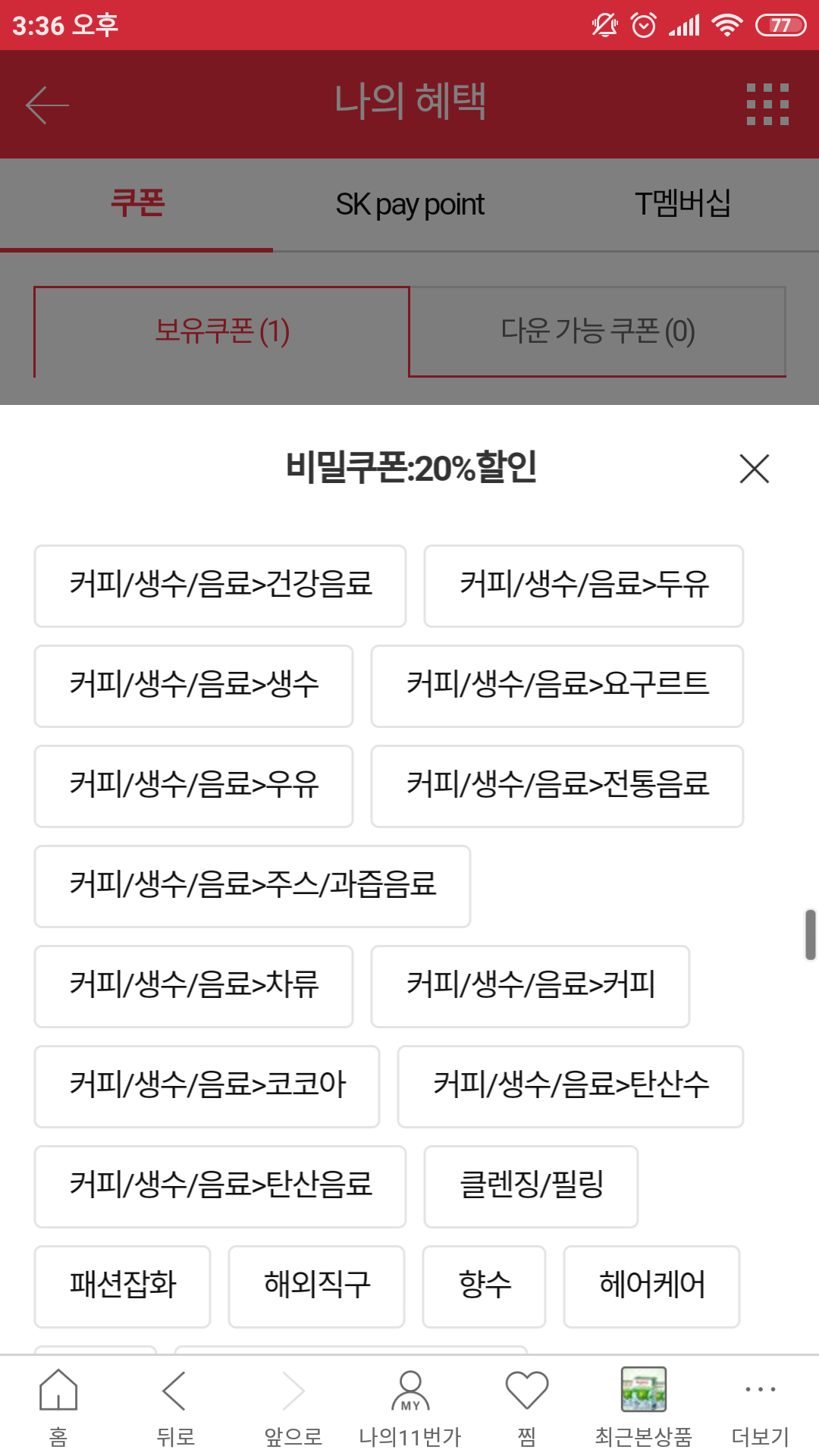
Task: Go to 홈 in bottom navigation
Action: (58, 1405)
